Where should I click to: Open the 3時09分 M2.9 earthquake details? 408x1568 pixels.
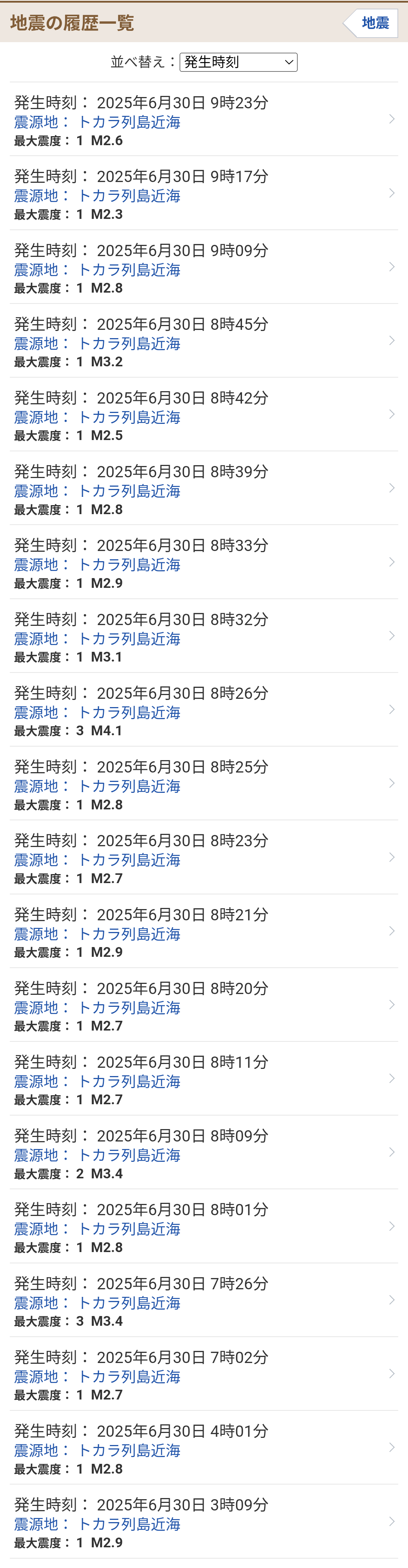(x=203, y=1522)
